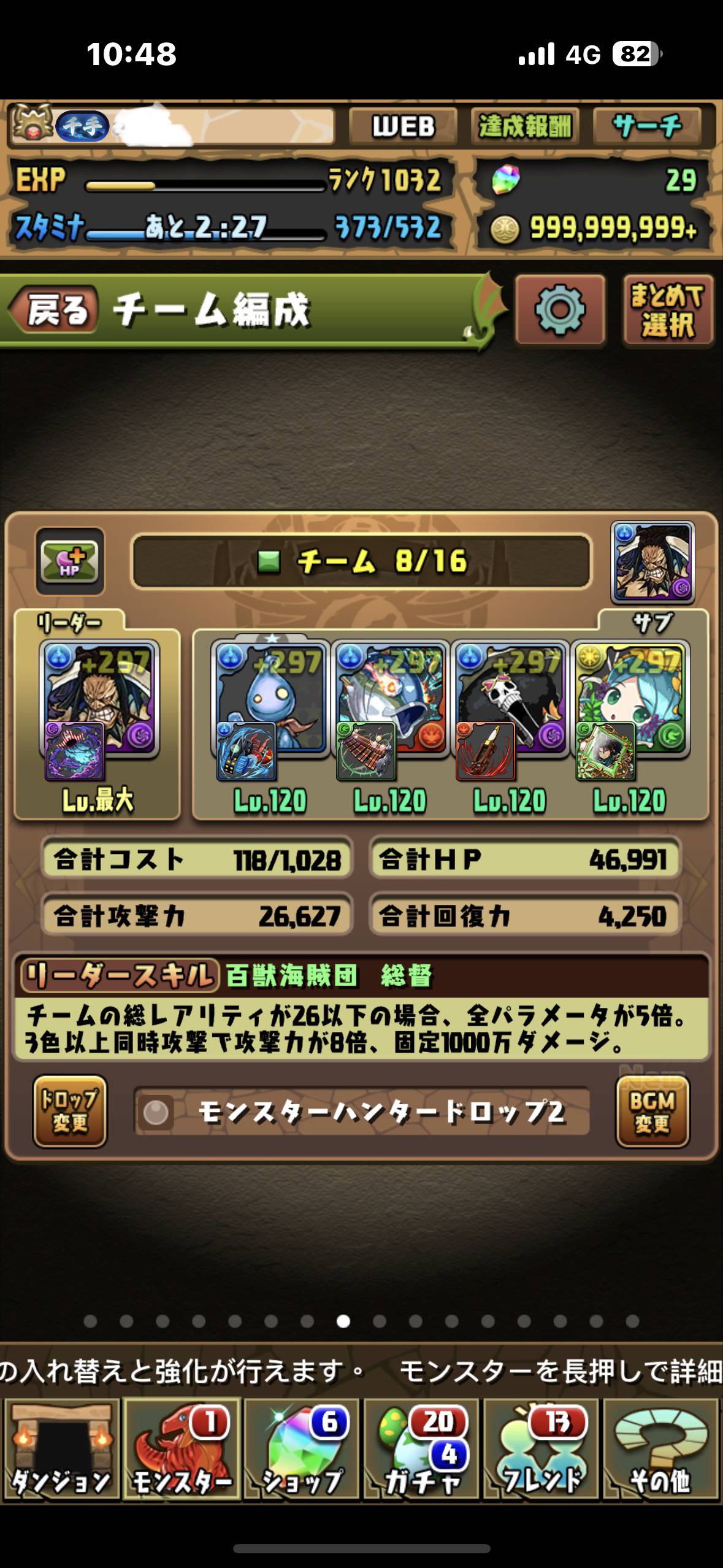Tap ドロップ変更 to change drops

70,1111
